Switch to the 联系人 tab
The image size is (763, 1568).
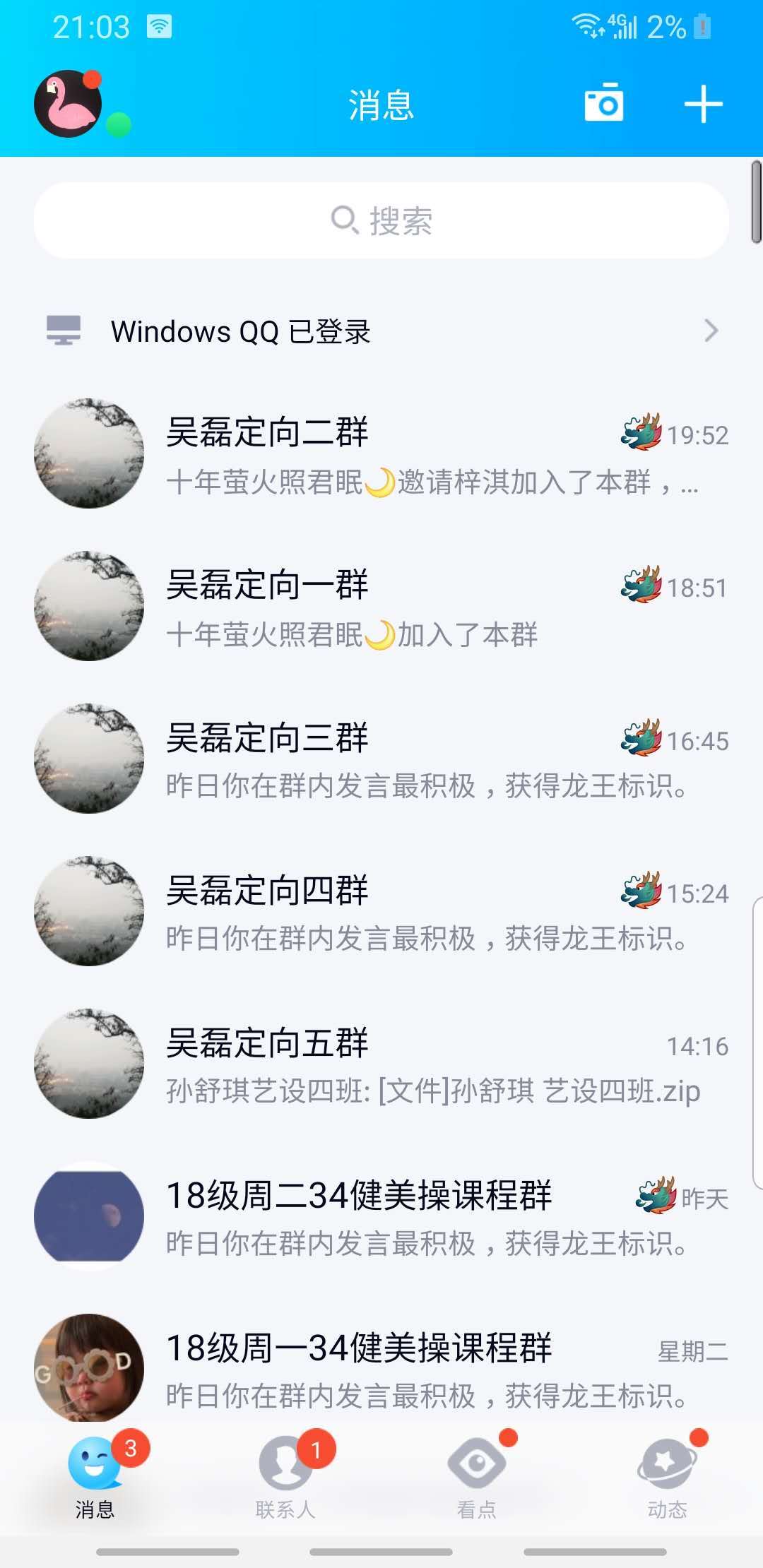pos(285,1476)
